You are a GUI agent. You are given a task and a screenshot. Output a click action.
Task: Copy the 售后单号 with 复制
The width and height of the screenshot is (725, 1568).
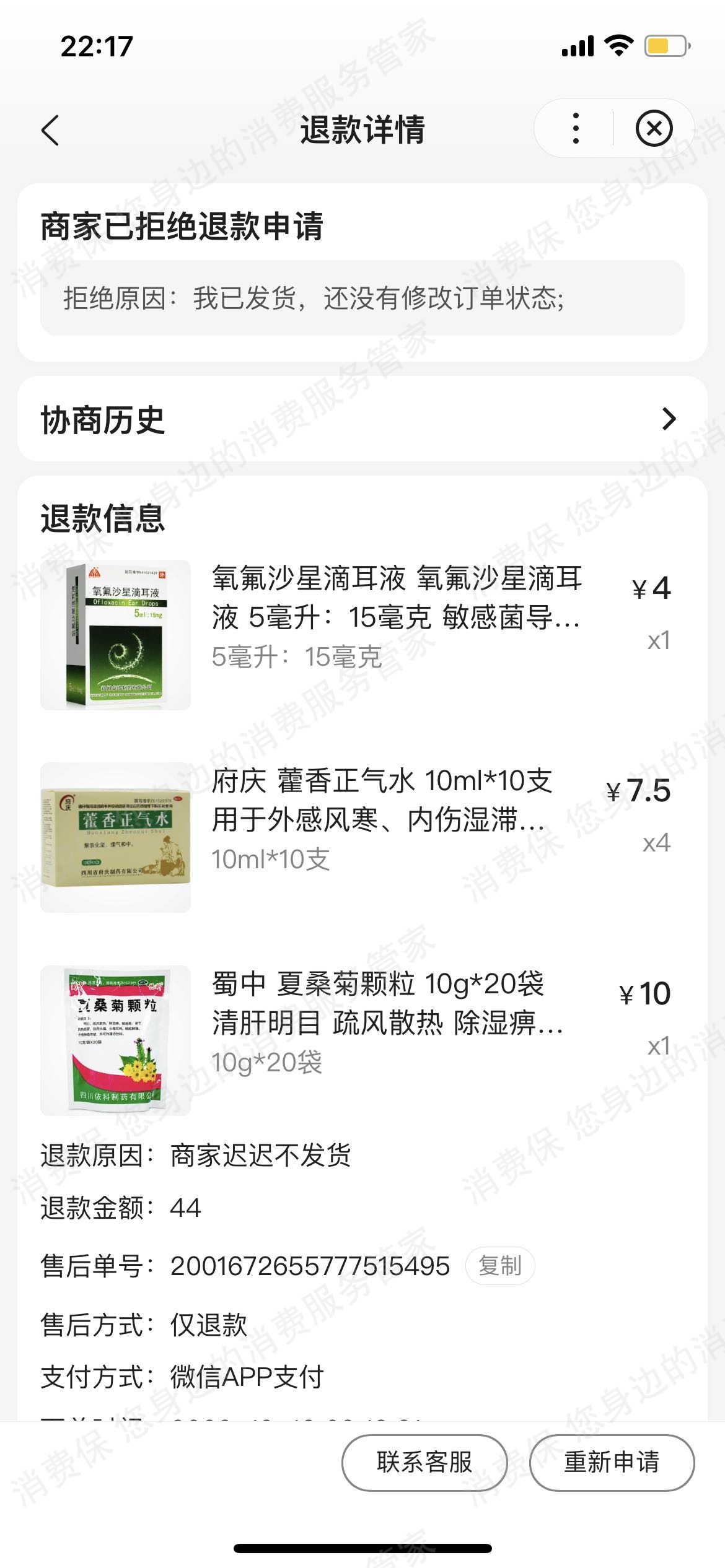499,1266
